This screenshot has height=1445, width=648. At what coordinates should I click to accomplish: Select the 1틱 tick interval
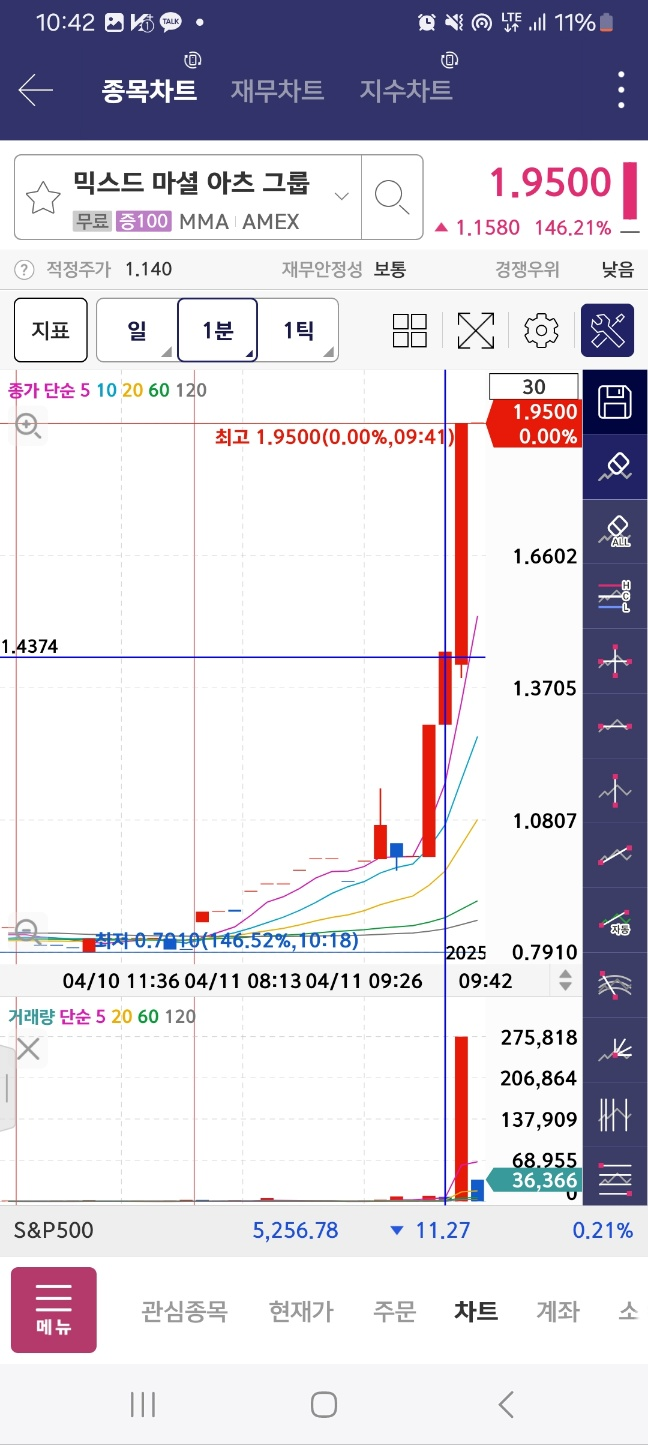coord(298,330)
